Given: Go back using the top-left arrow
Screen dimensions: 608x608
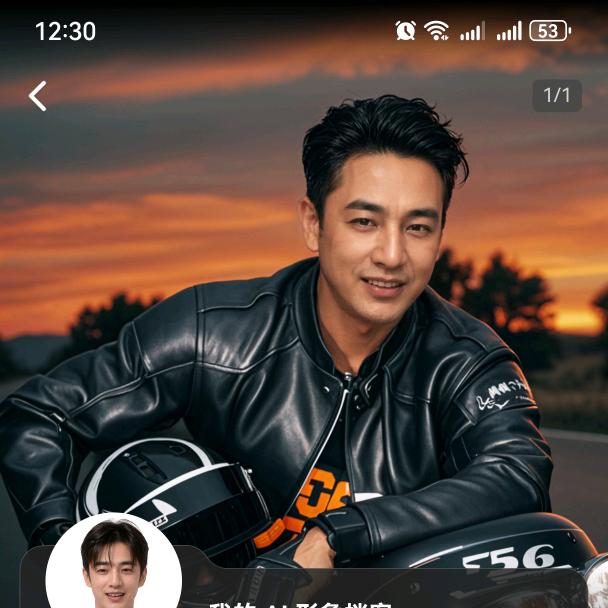Looking at the screenshot, I should [x=38, y=96].
